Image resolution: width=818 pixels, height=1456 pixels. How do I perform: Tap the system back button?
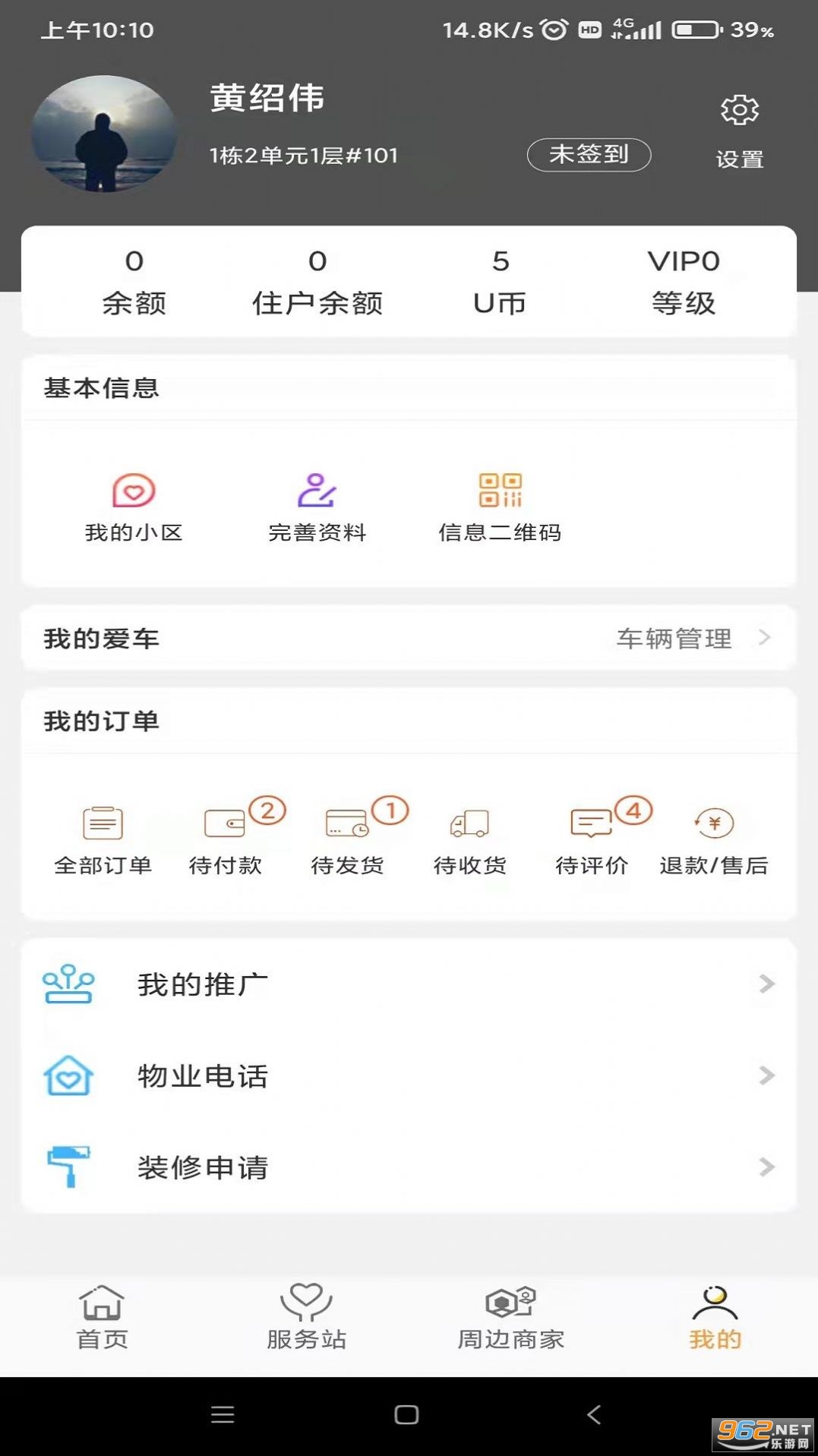[594, 1414]
